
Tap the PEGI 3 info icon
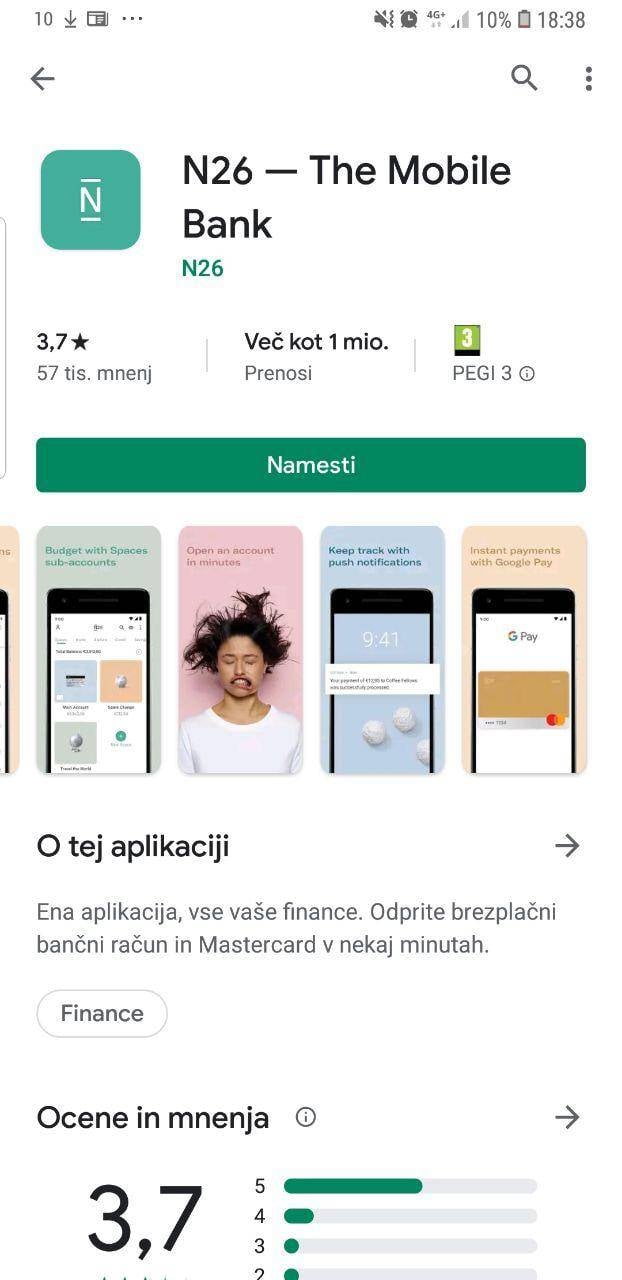coord(527,374)
